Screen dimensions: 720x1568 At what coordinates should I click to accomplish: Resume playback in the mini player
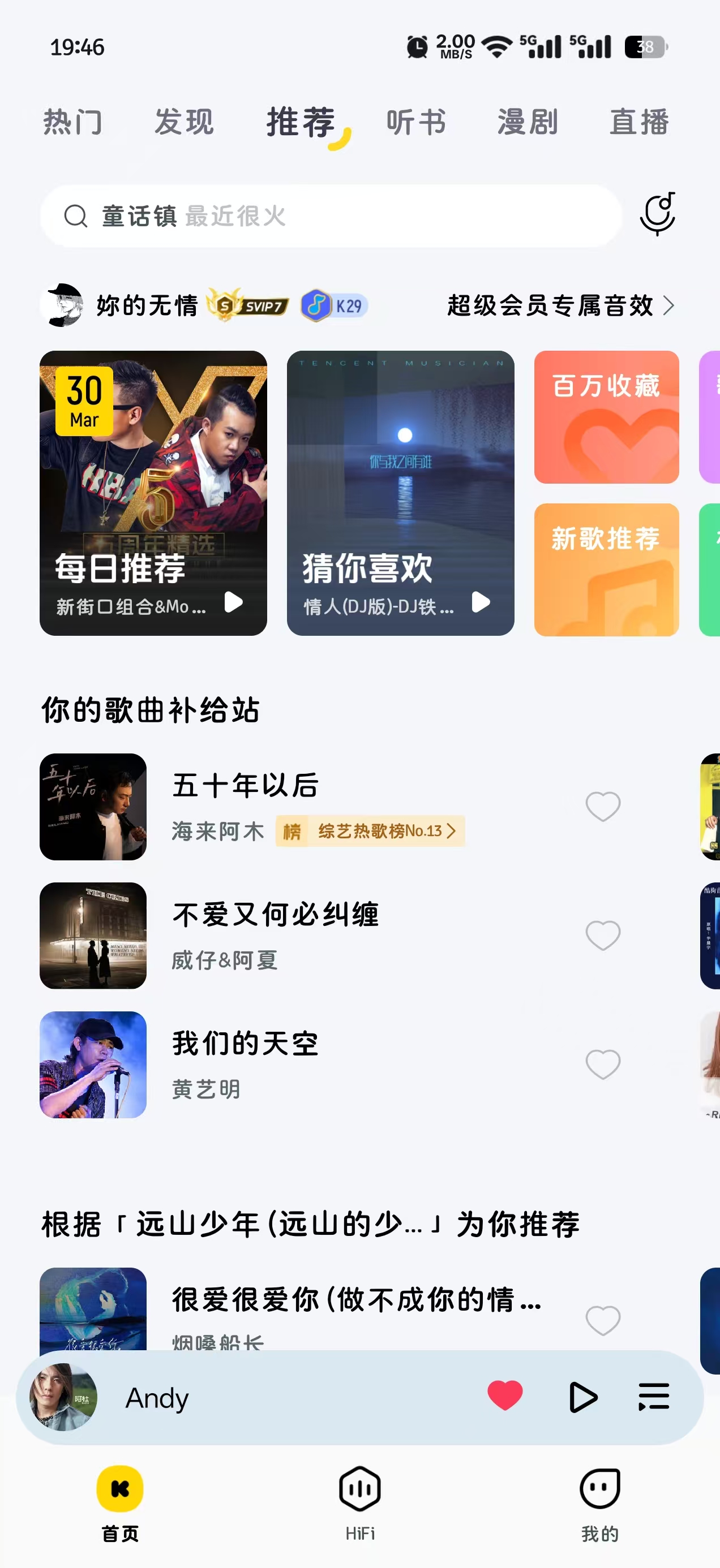[582, 1397]
